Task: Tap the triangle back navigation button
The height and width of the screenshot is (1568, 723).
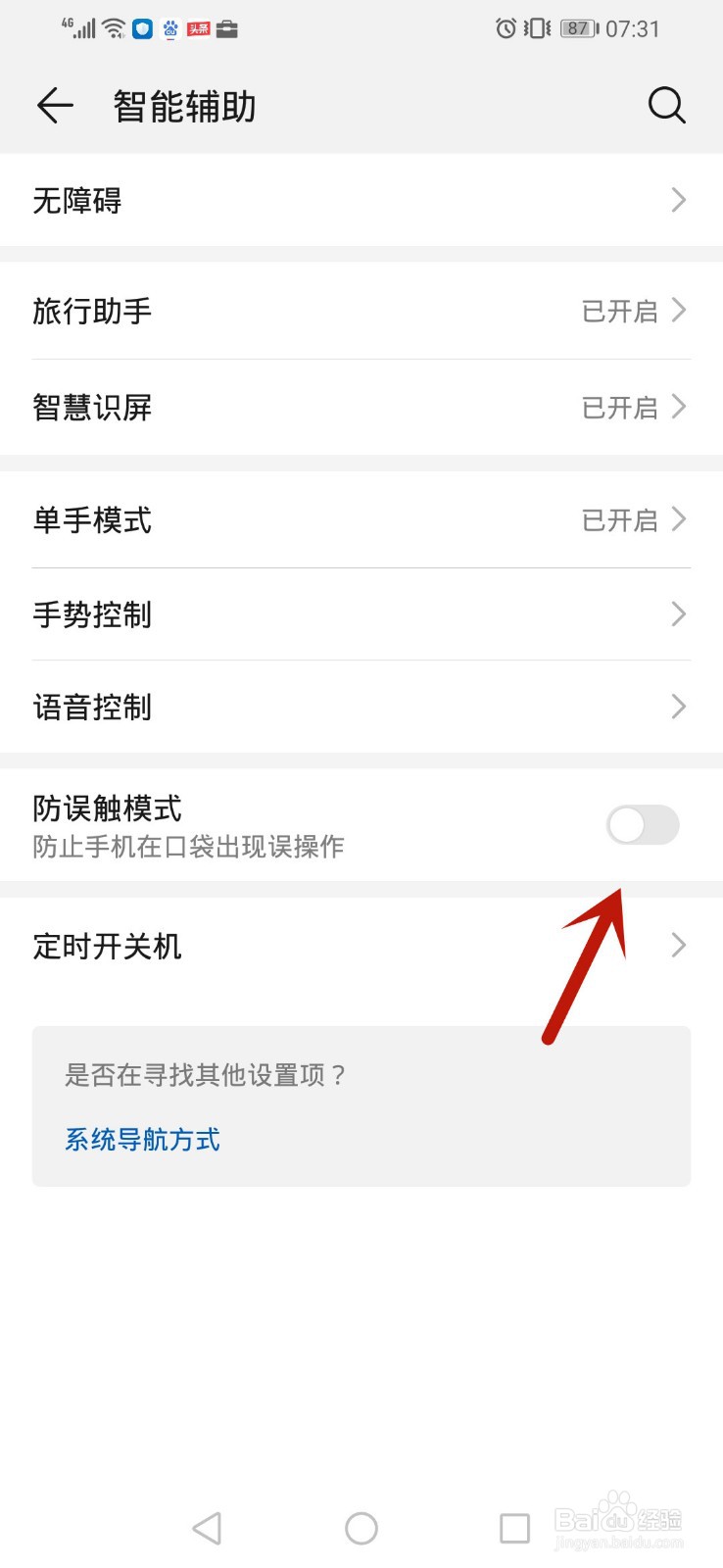Action: click(207, 1527)
